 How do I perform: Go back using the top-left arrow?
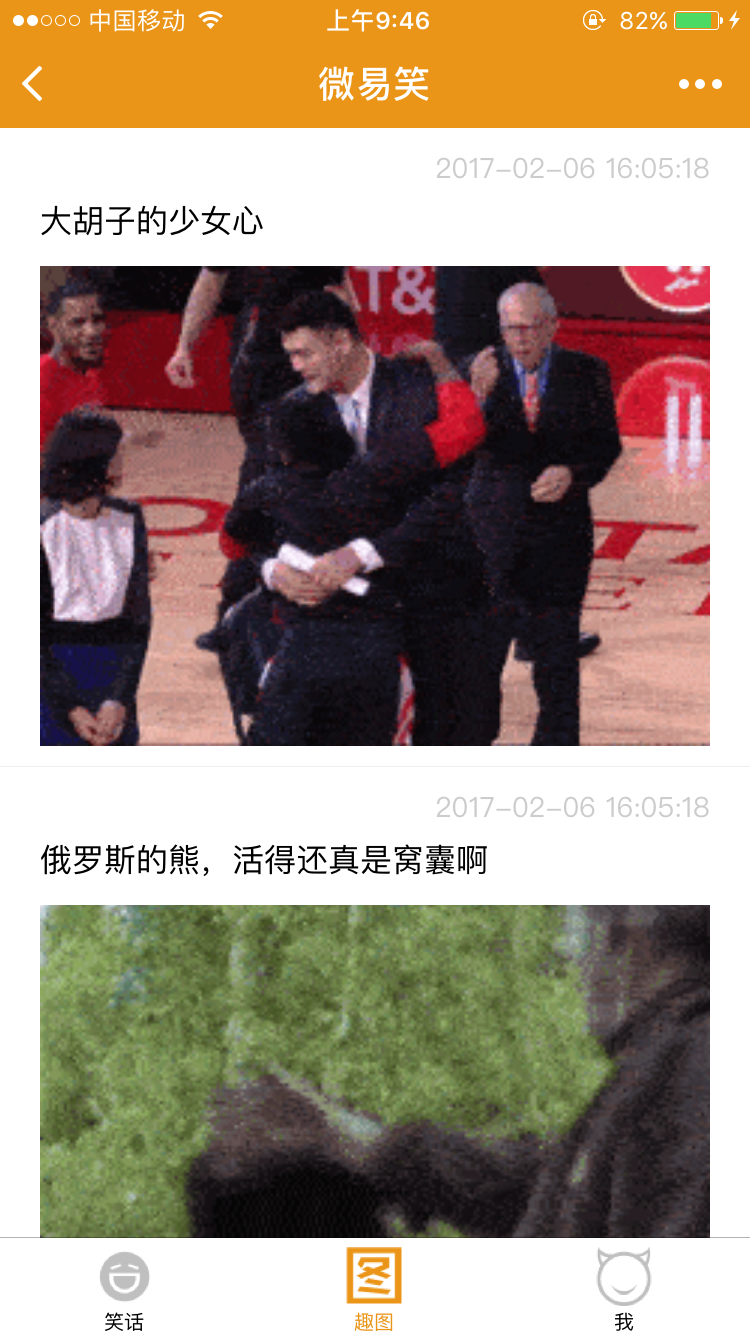pos(33,84)
